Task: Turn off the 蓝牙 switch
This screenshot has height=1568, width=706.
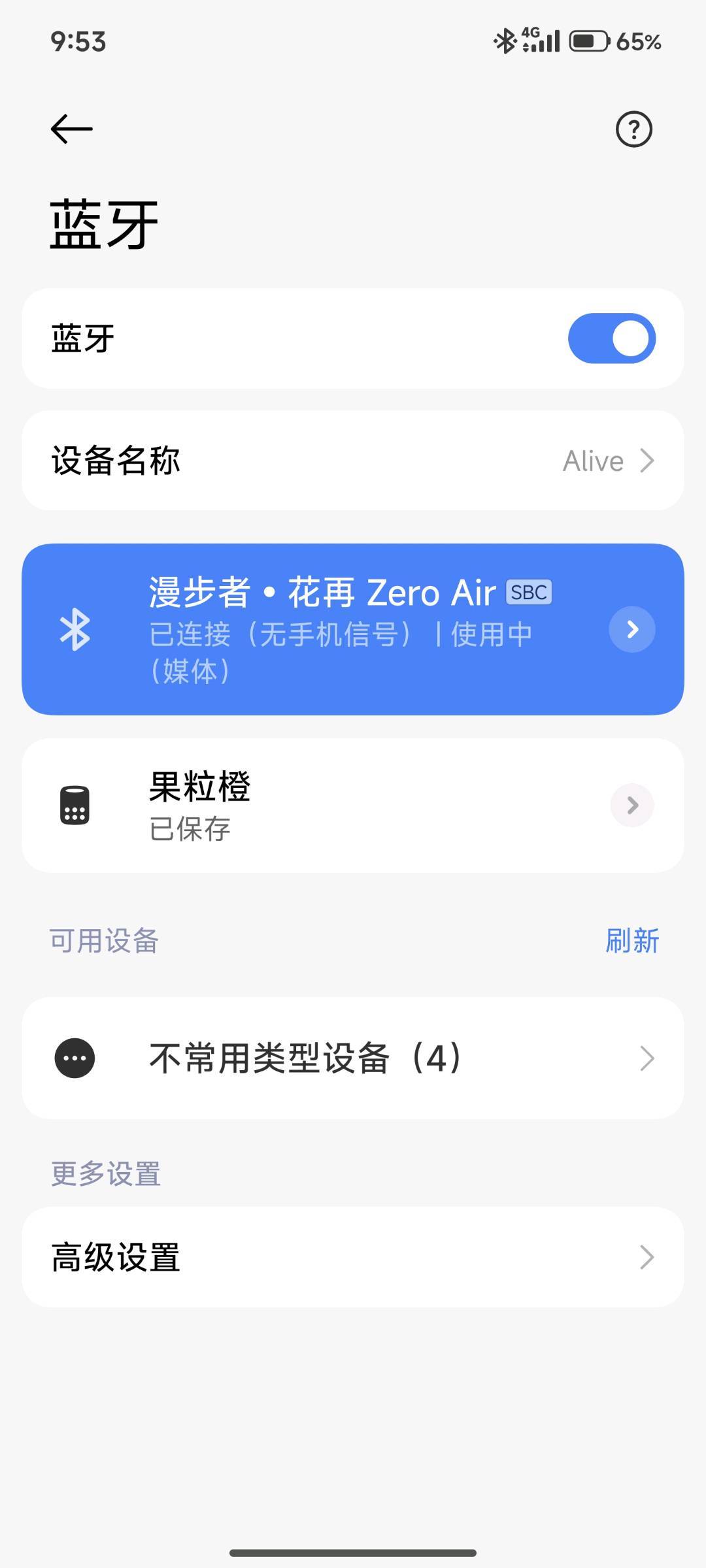Action: pyautogui.click(x=611, y=338)
